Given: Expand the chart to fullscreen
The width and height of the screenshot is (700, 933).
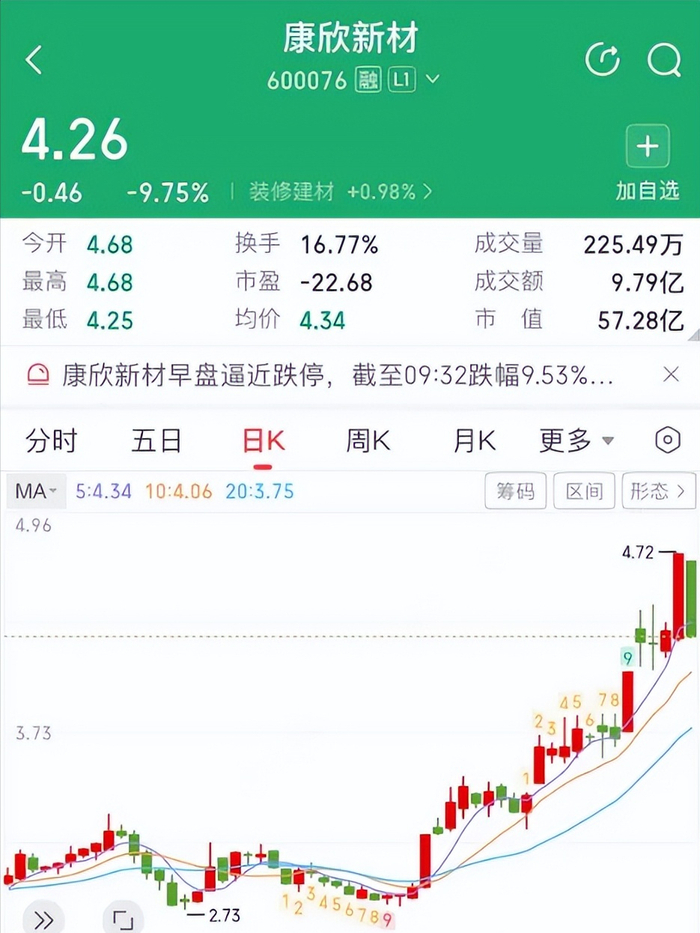Looking at the screenshot, I should coord(123,917).
